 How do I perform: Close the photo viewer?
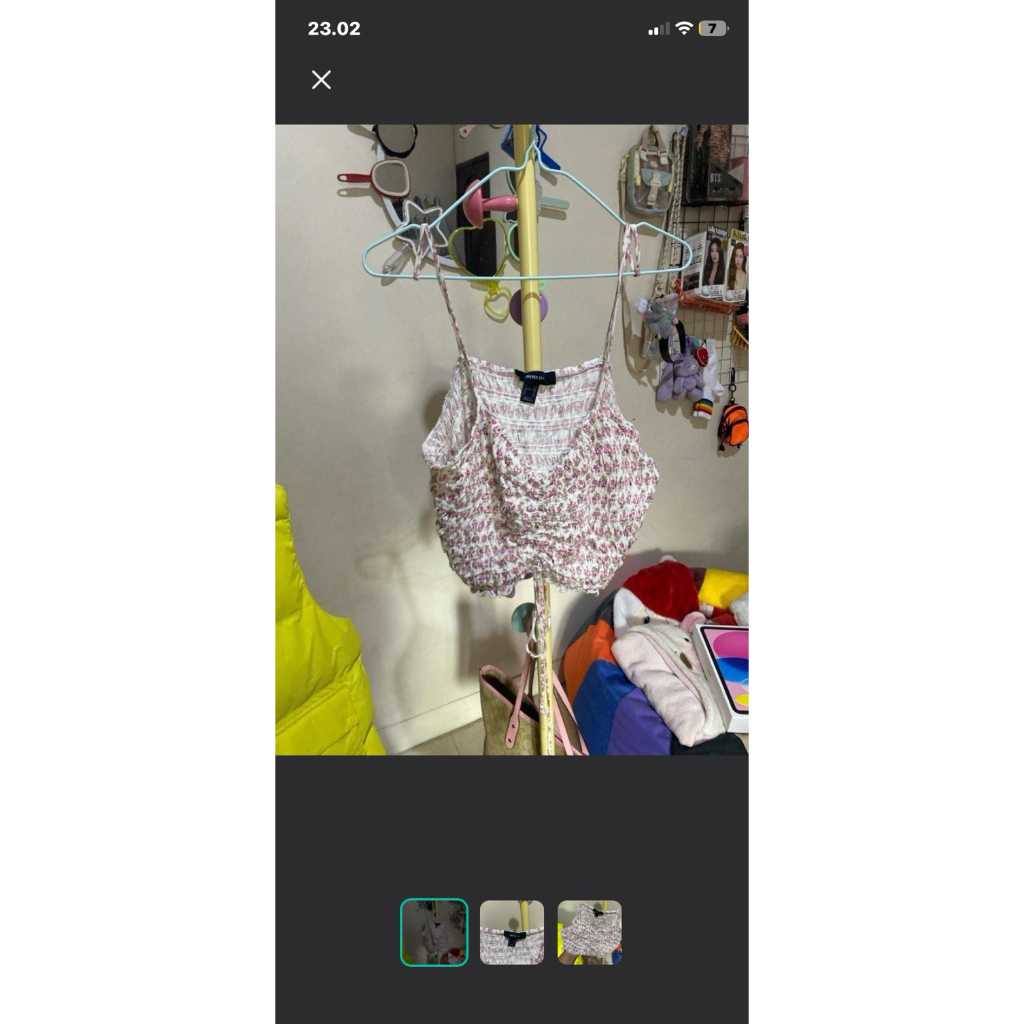point(321,80)
